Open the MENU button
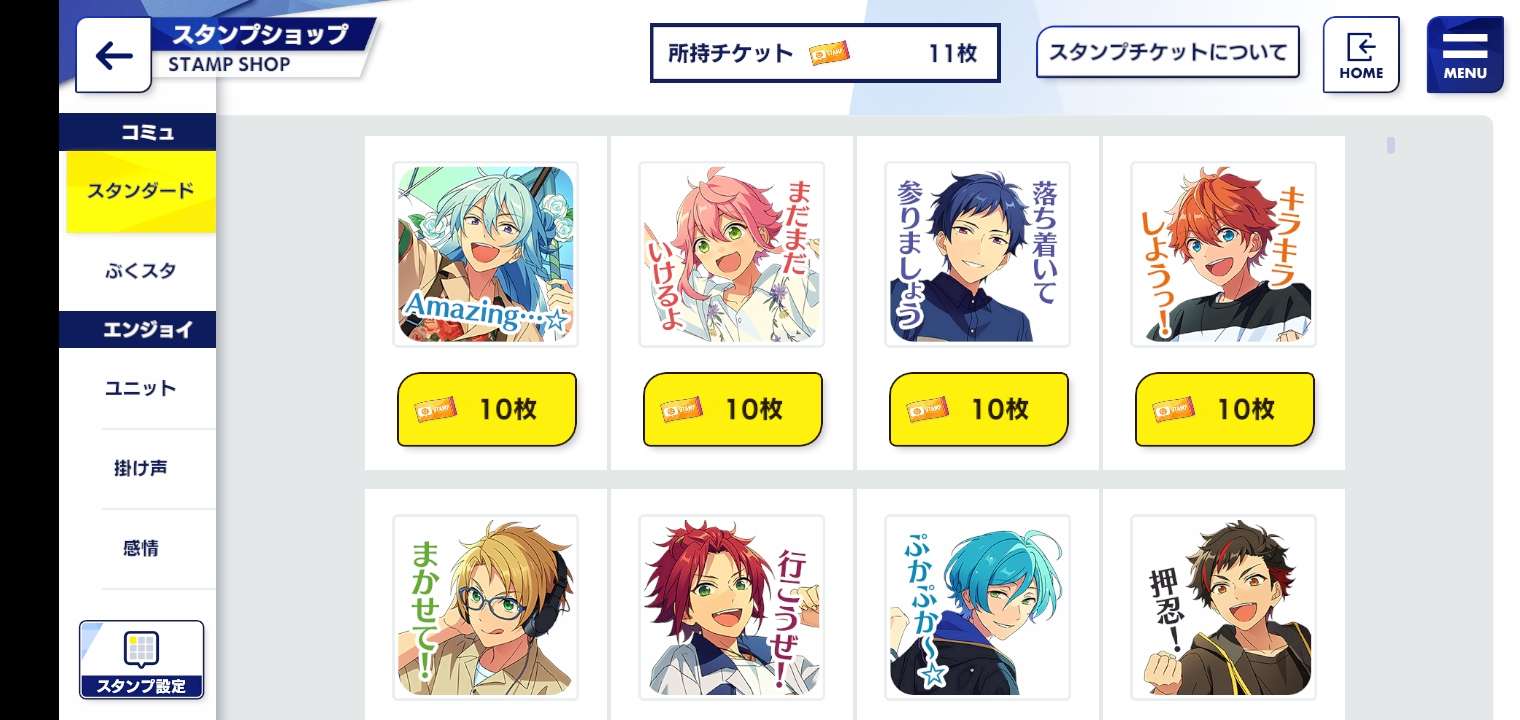The image size is (1520, 720). 1465,55
